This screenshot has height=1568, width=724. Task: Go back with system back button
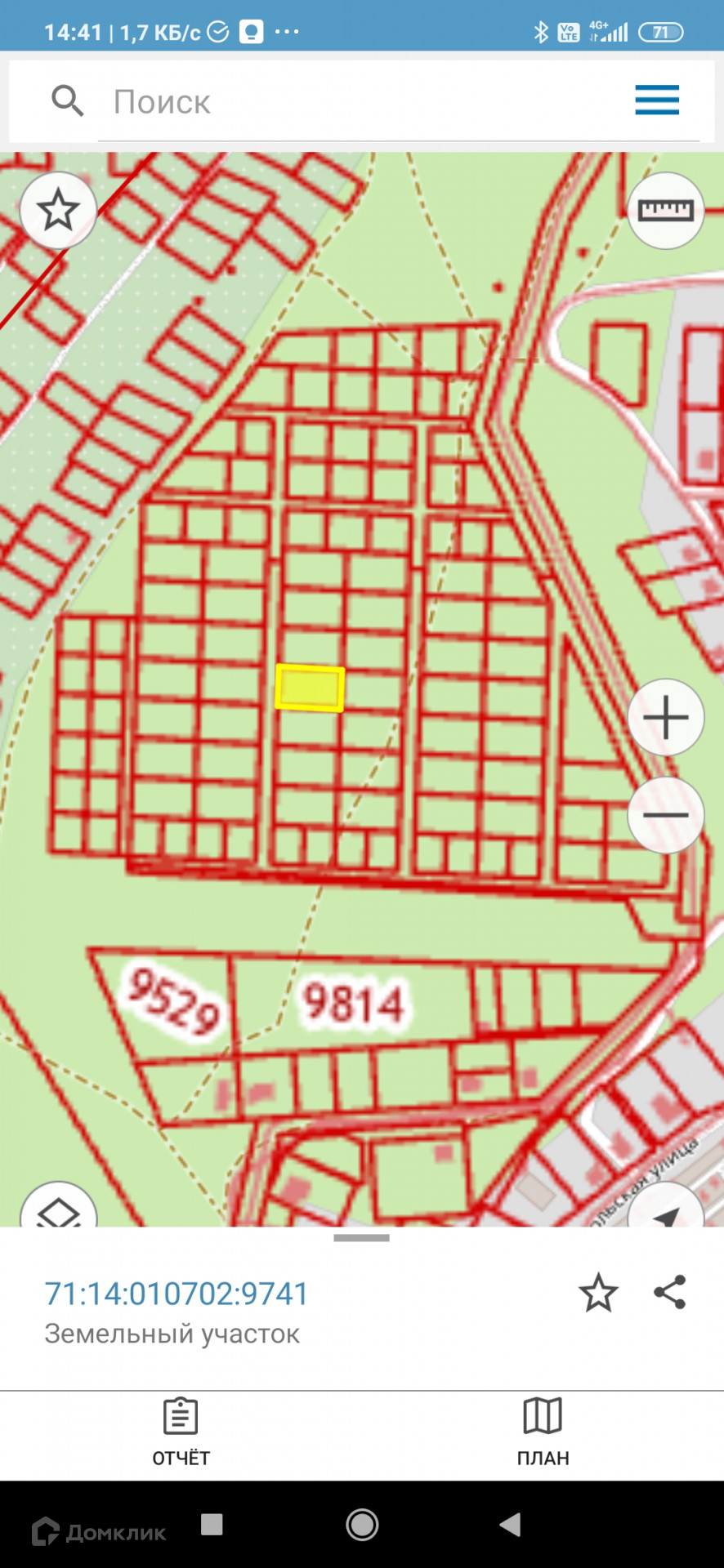click(x=511, y=1524)
